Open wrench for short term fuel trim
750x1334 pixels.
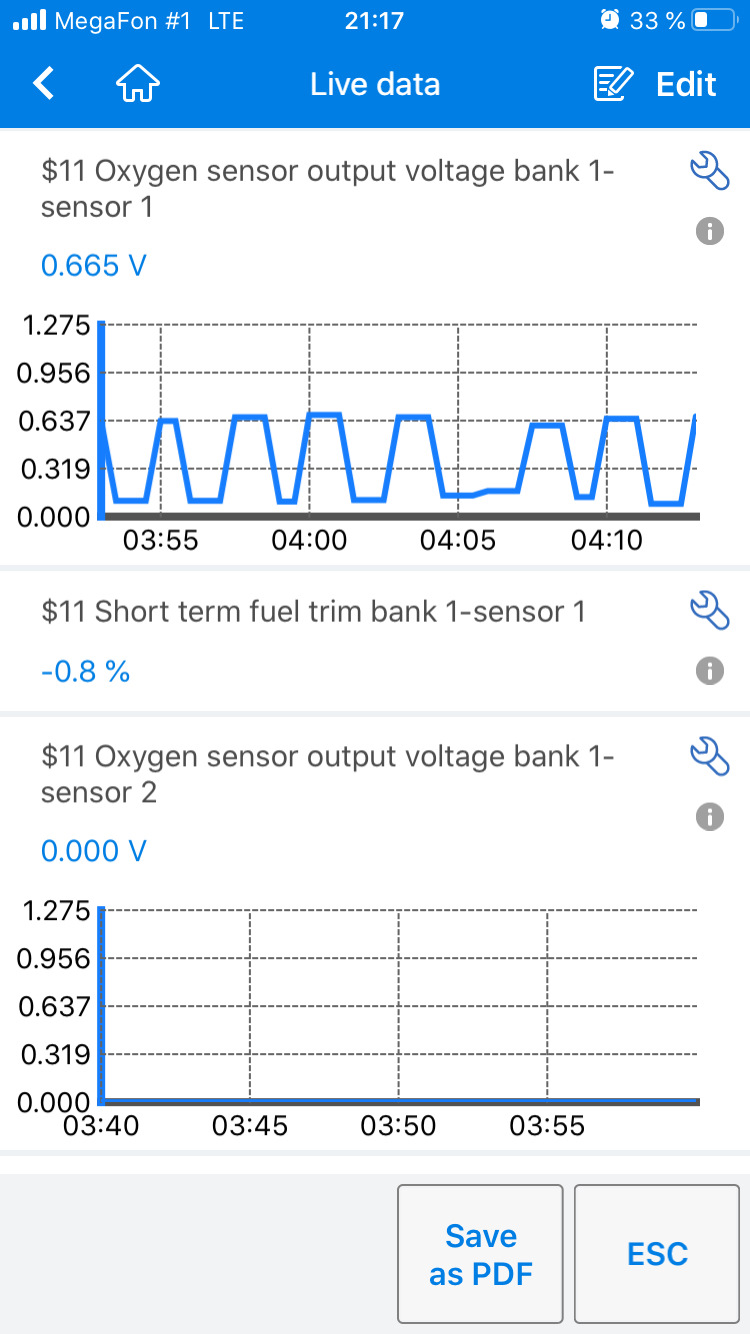coord(710,609)
